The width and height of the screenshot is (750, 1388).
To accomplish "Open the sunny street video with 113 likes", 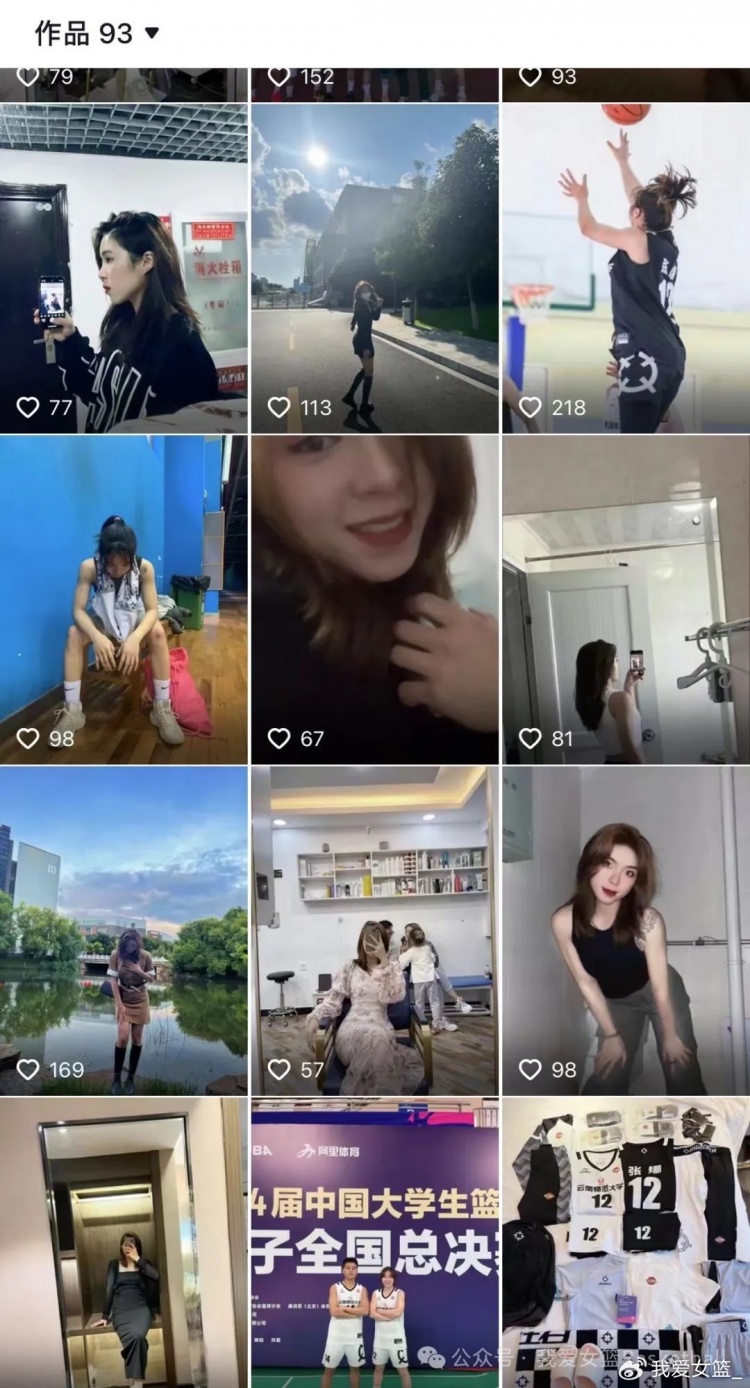I will (x=375, y=268).
